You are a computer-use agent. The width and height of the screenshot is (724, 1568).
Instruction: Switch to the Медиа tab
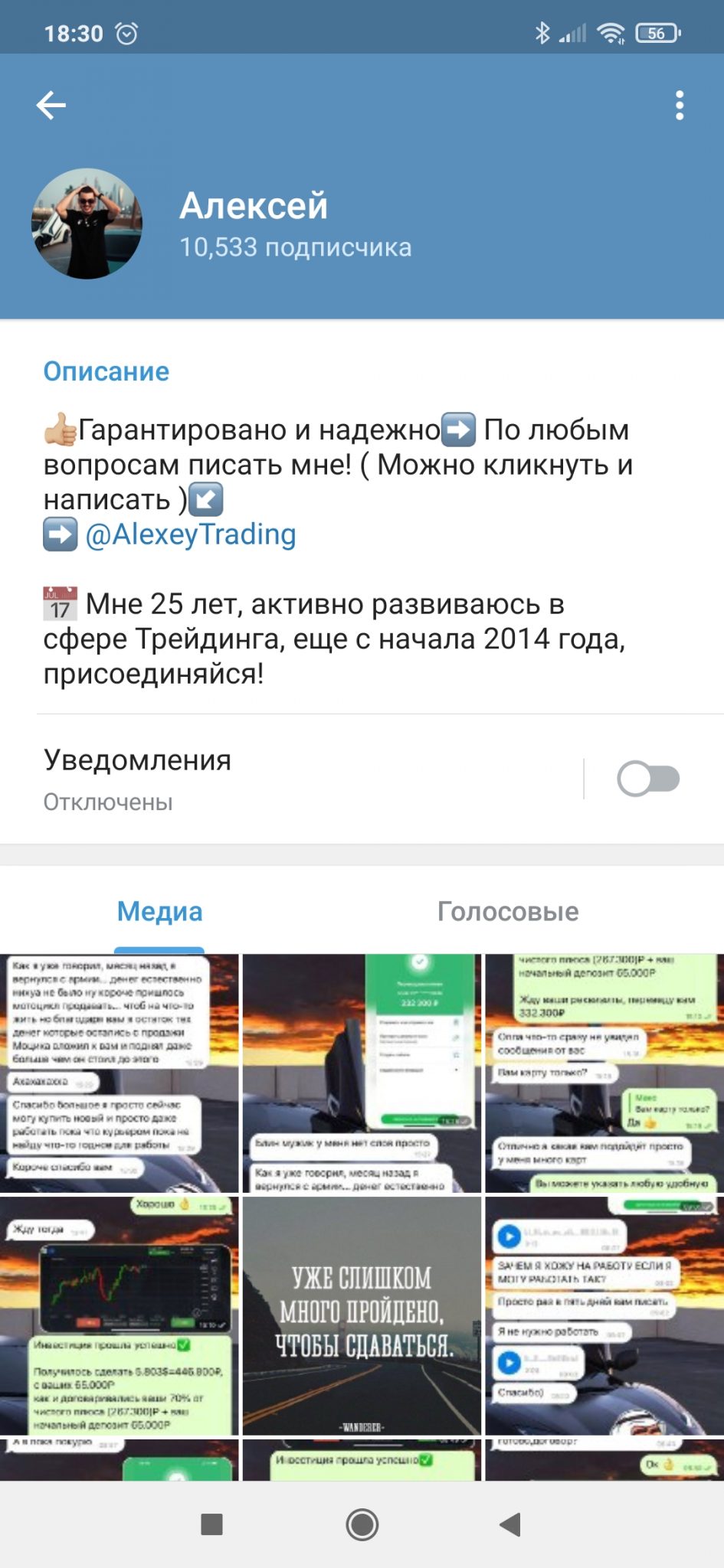159,911
